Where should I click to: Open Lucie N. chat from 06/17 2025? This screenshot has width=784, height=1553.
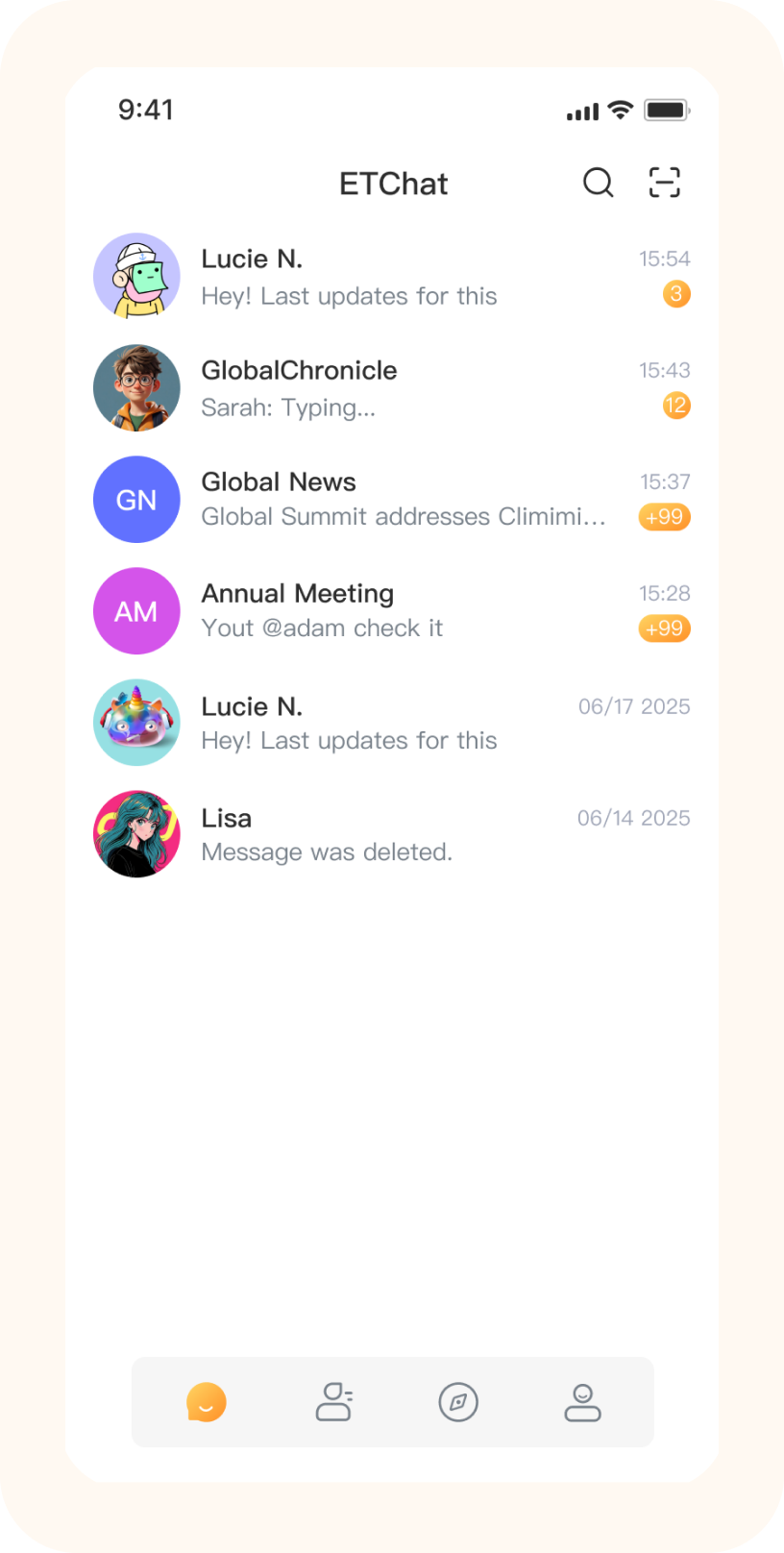point(392,723)
